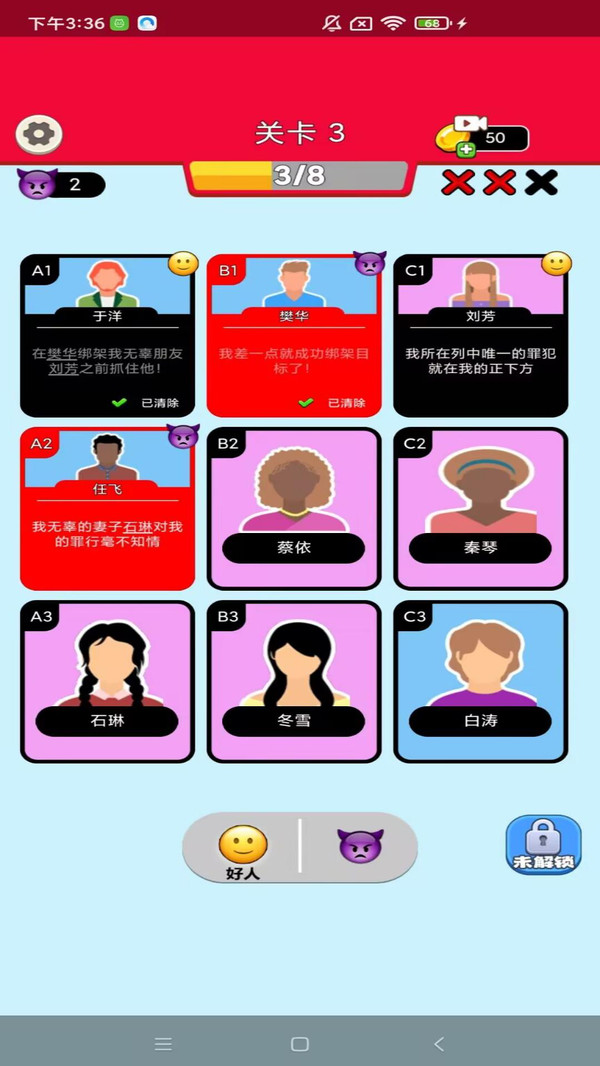600x1066 pixels.
Task: Tap the locked 未解锁 button
Action: [x=544, y=844]
